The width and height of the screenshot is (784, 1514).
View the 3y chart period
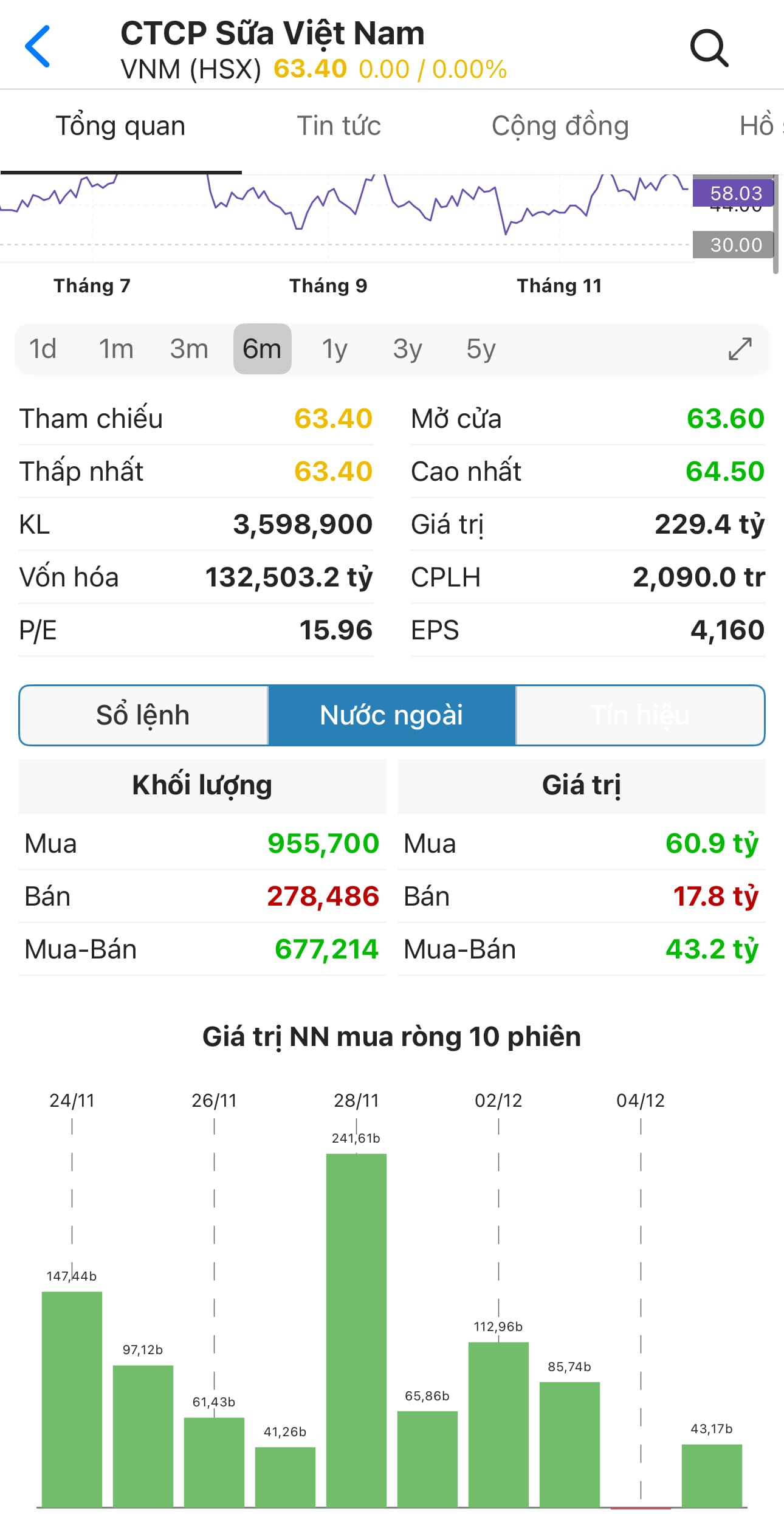(407, 349)
